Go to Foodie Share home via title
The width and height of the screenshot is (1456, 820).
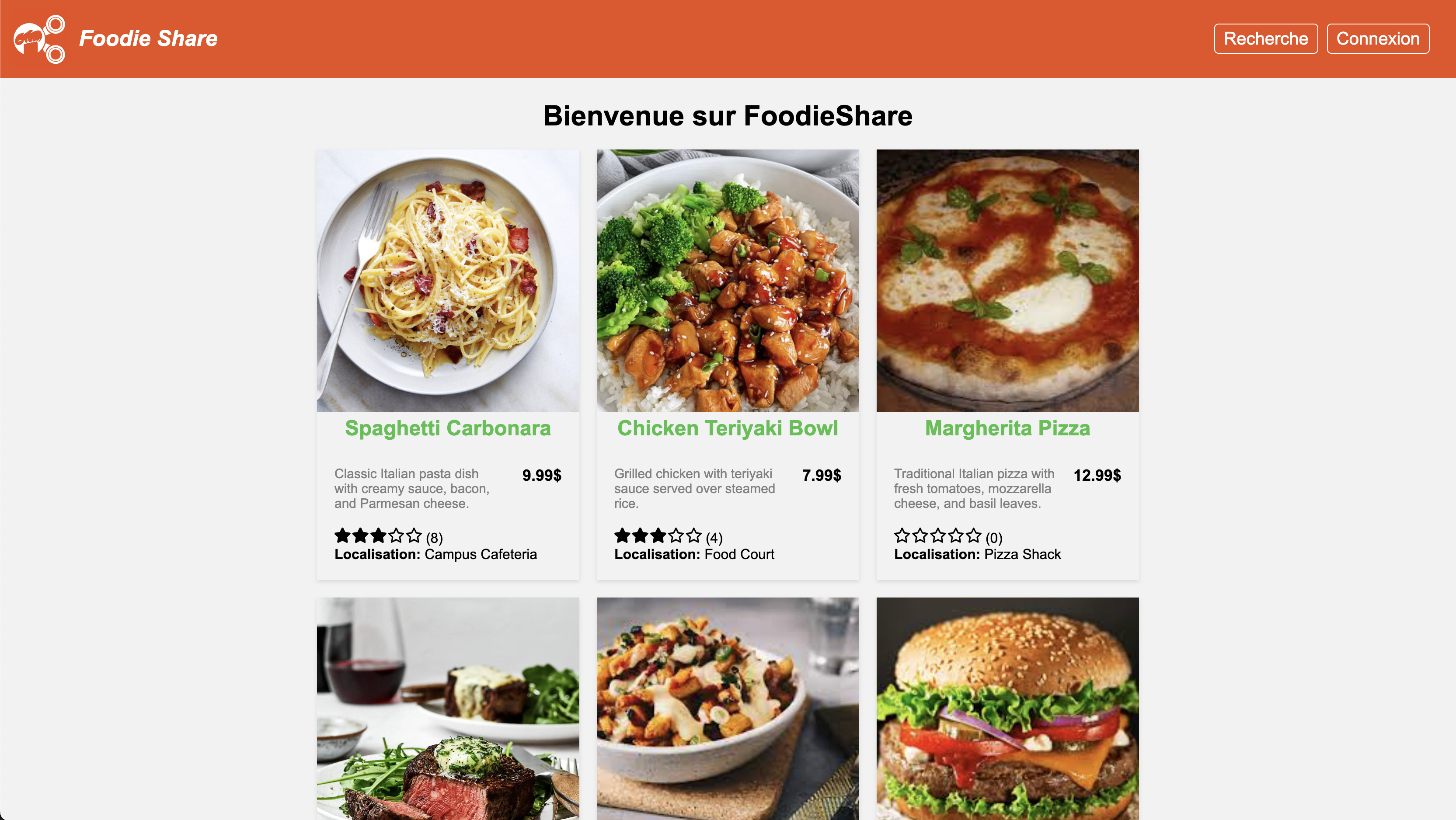(x=148, y=38)
